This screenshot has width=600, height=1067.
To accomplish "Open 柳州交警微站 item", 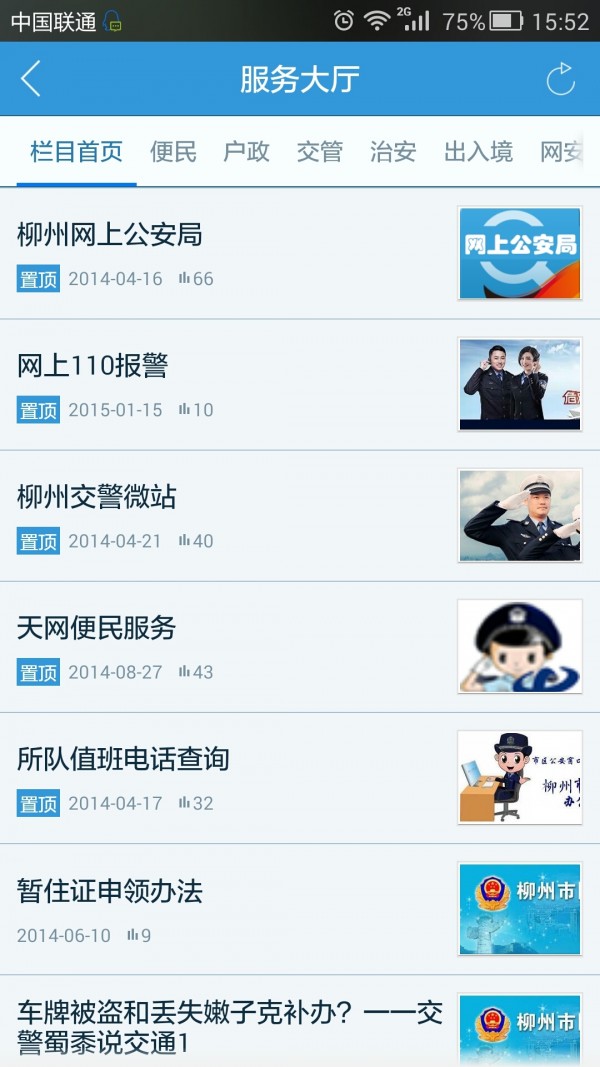I will point(230,516).
